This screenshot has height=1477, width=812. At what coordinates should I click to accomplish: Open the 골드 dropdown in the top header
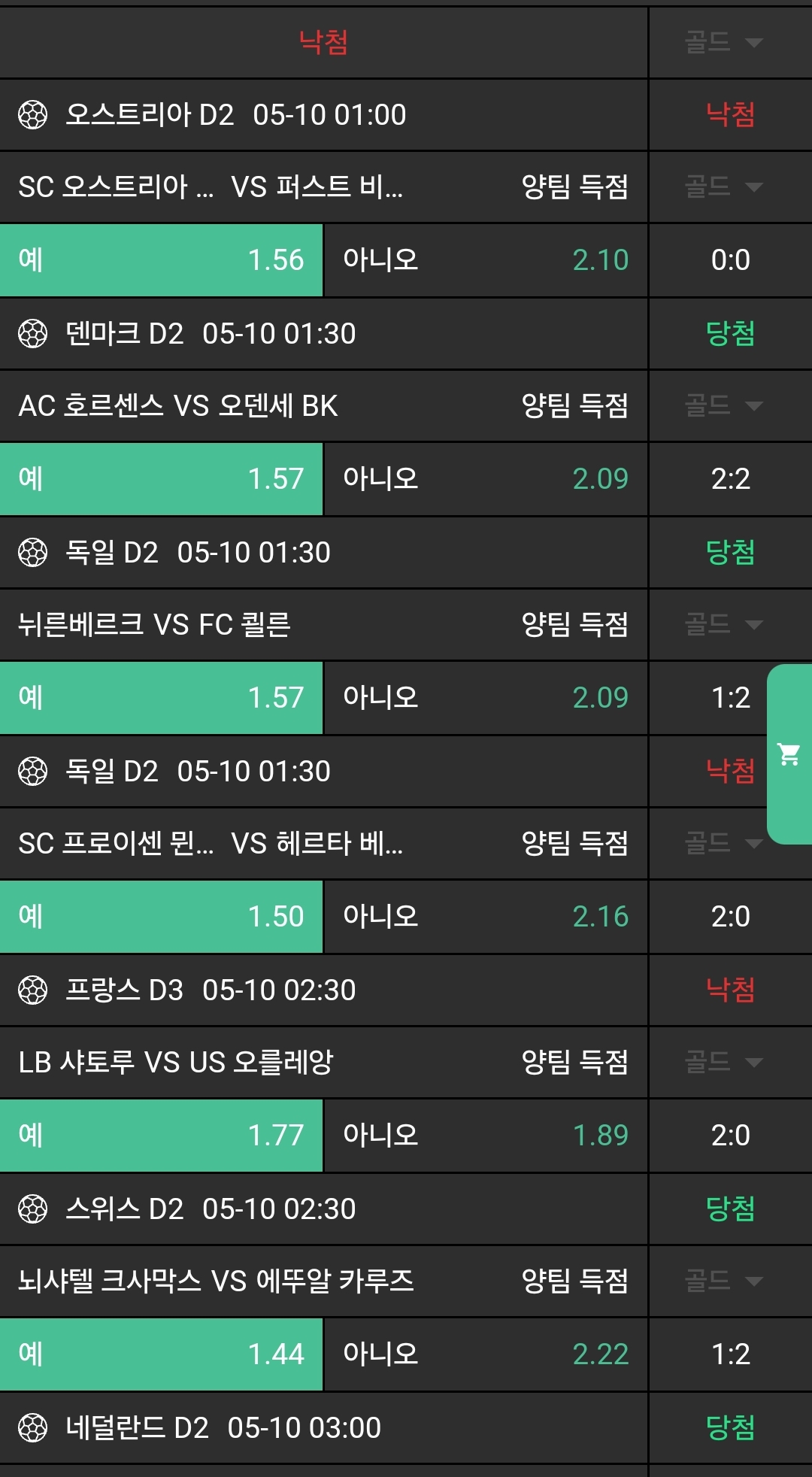[723, 42]
